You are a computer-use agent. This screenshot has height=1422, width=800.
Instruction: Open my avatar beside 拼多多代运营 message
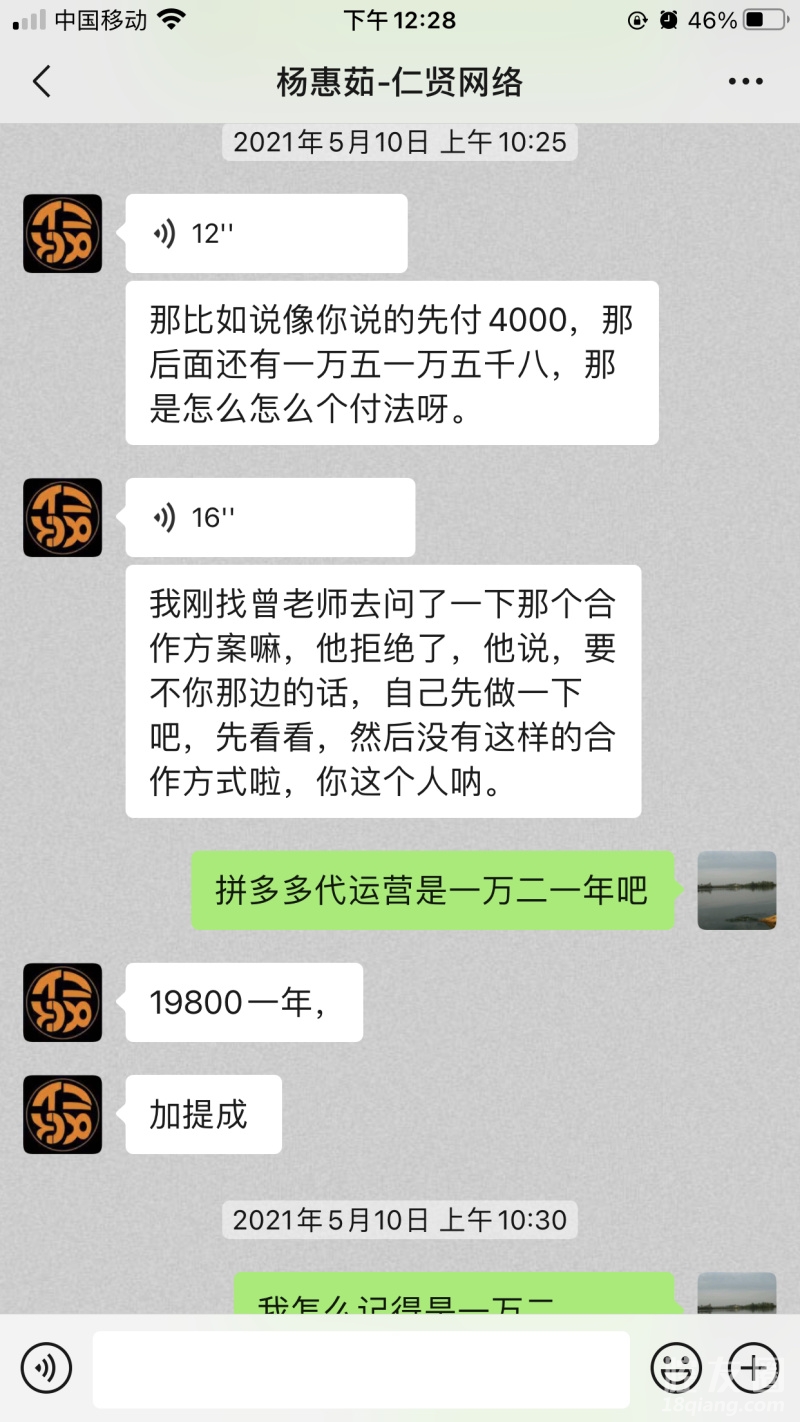click(737, 890)
